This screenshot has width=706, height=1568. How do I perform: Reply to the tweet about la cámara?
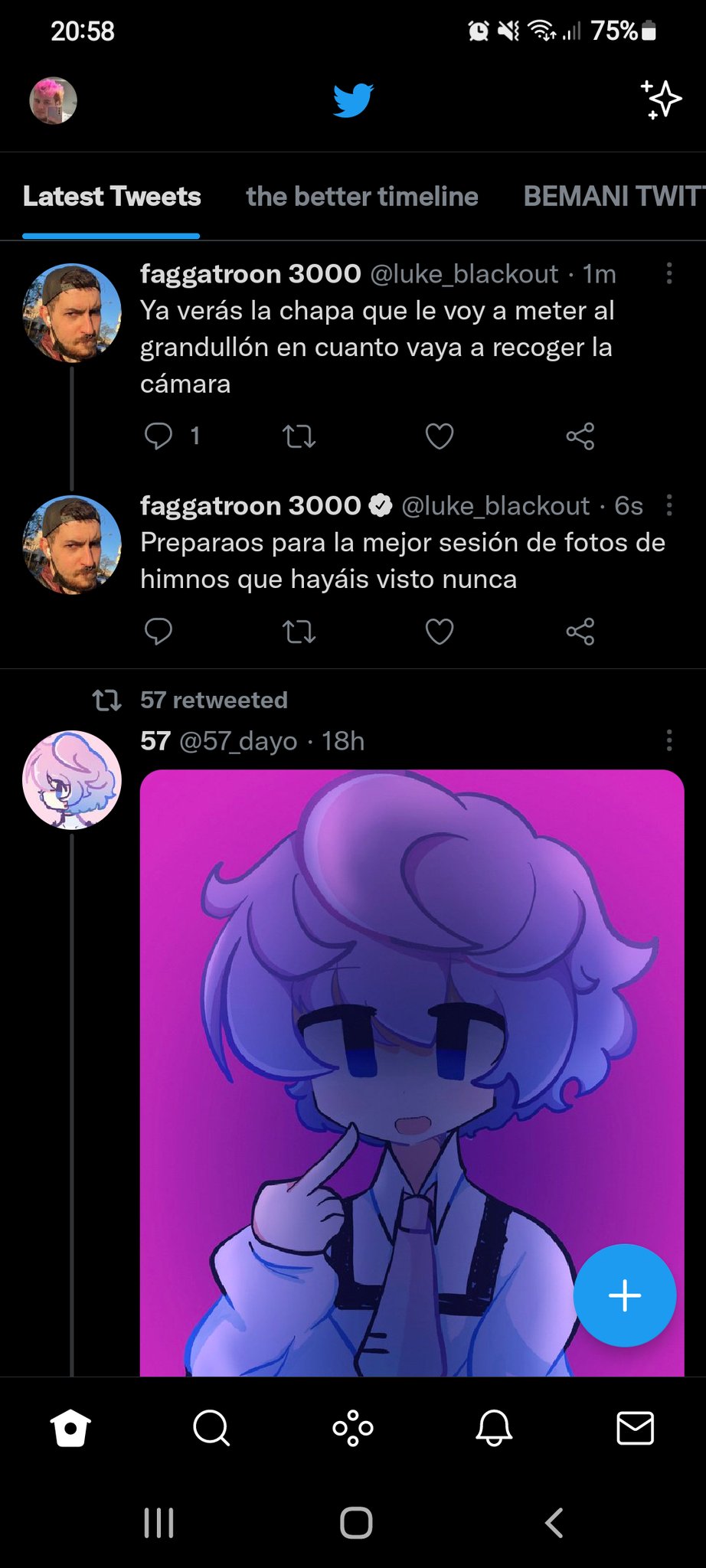[159, 436]
